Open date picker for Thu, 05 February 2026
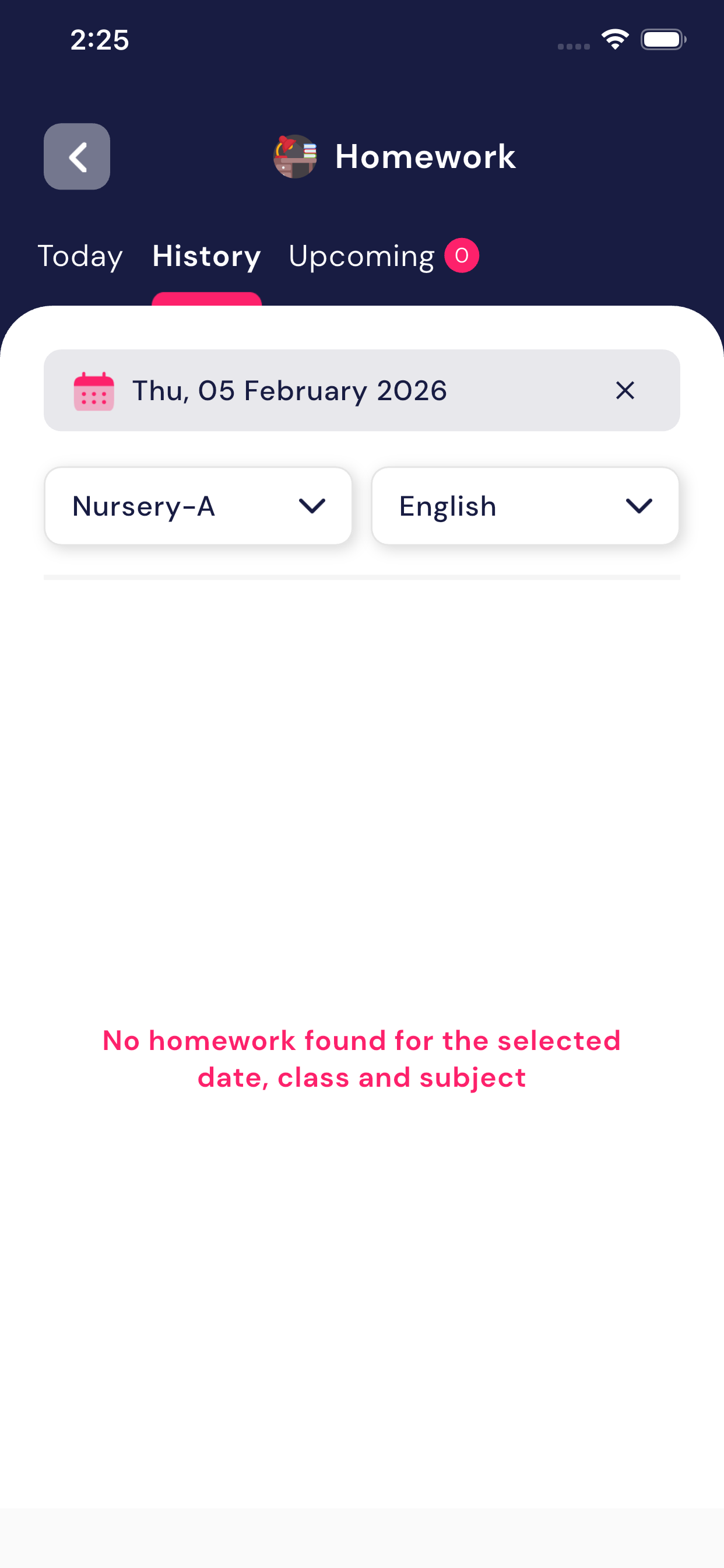Viewport: 724px width, 1568px height. click(x=289, y=390)
